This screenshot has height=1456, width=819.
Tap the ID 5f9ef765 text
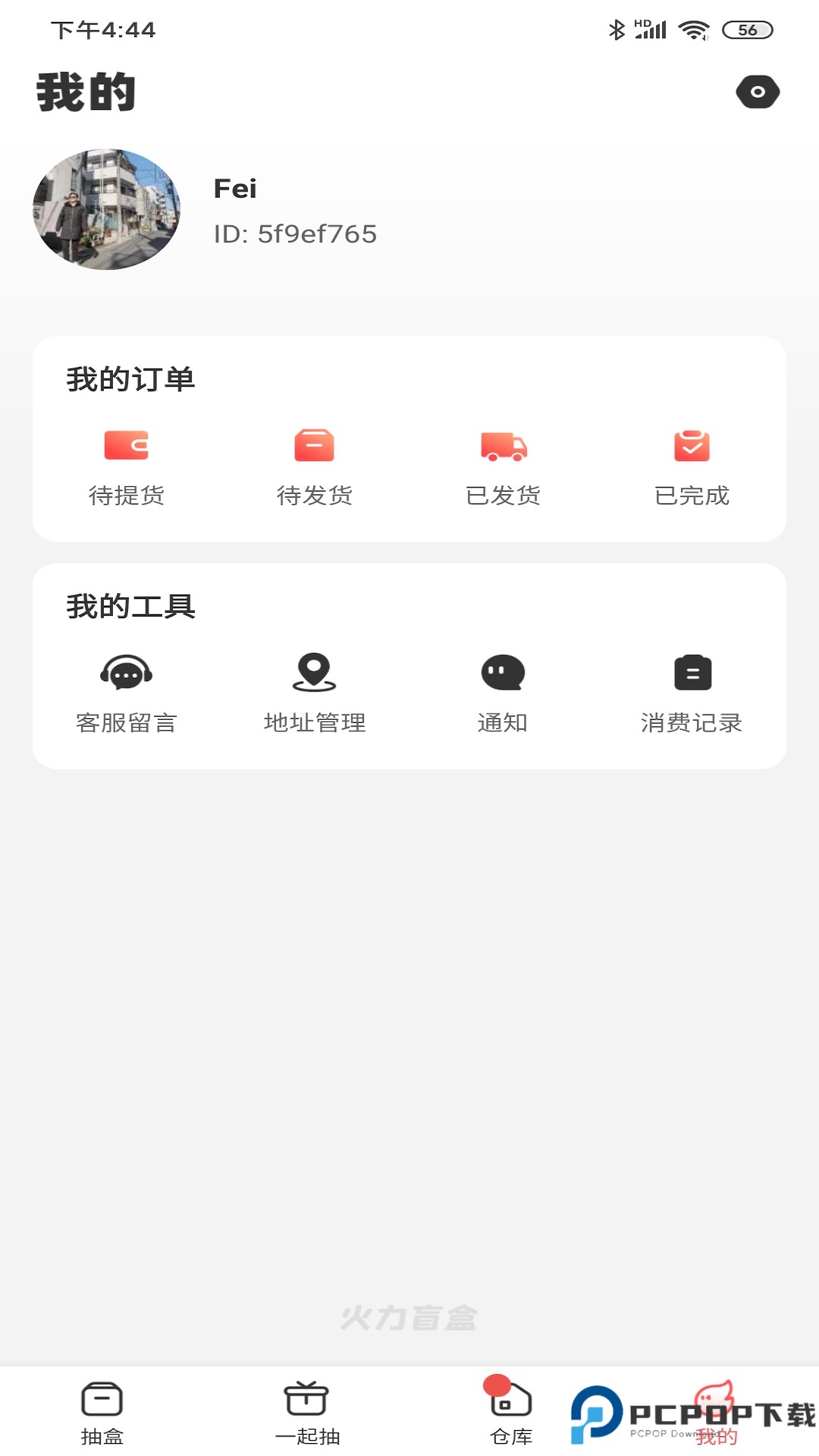tap(295, 234)
